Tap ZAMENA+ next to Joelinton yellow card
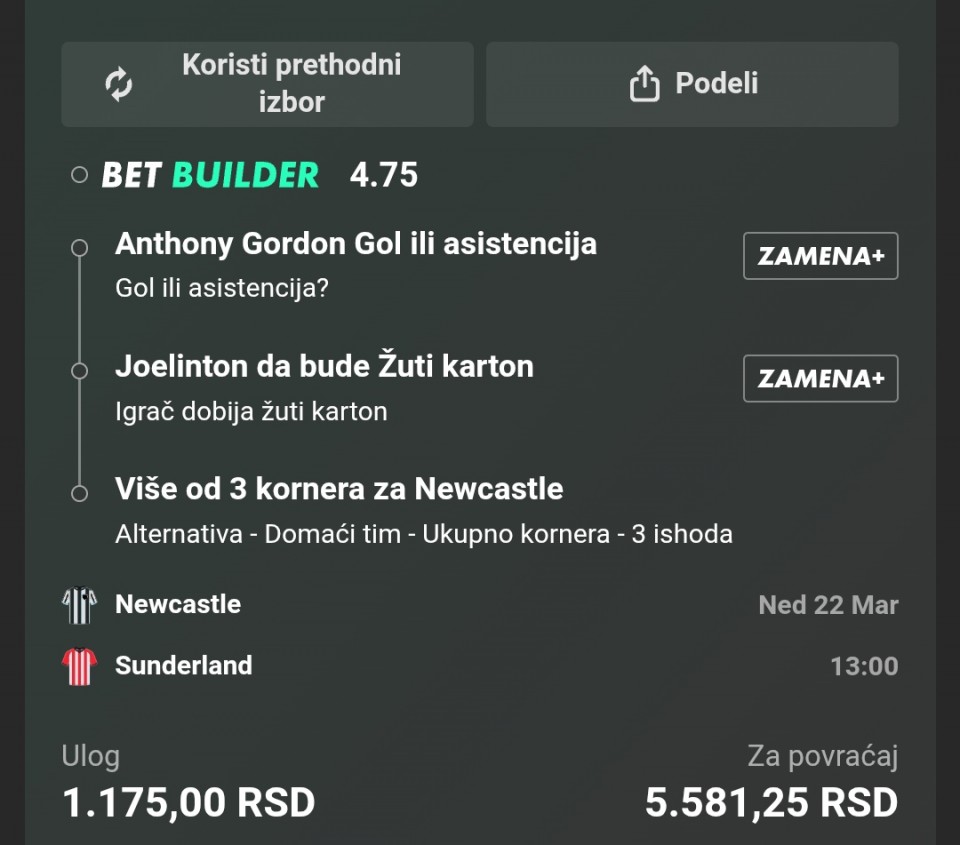Screen dimensions: 960x845 click(x=820, y=379)
